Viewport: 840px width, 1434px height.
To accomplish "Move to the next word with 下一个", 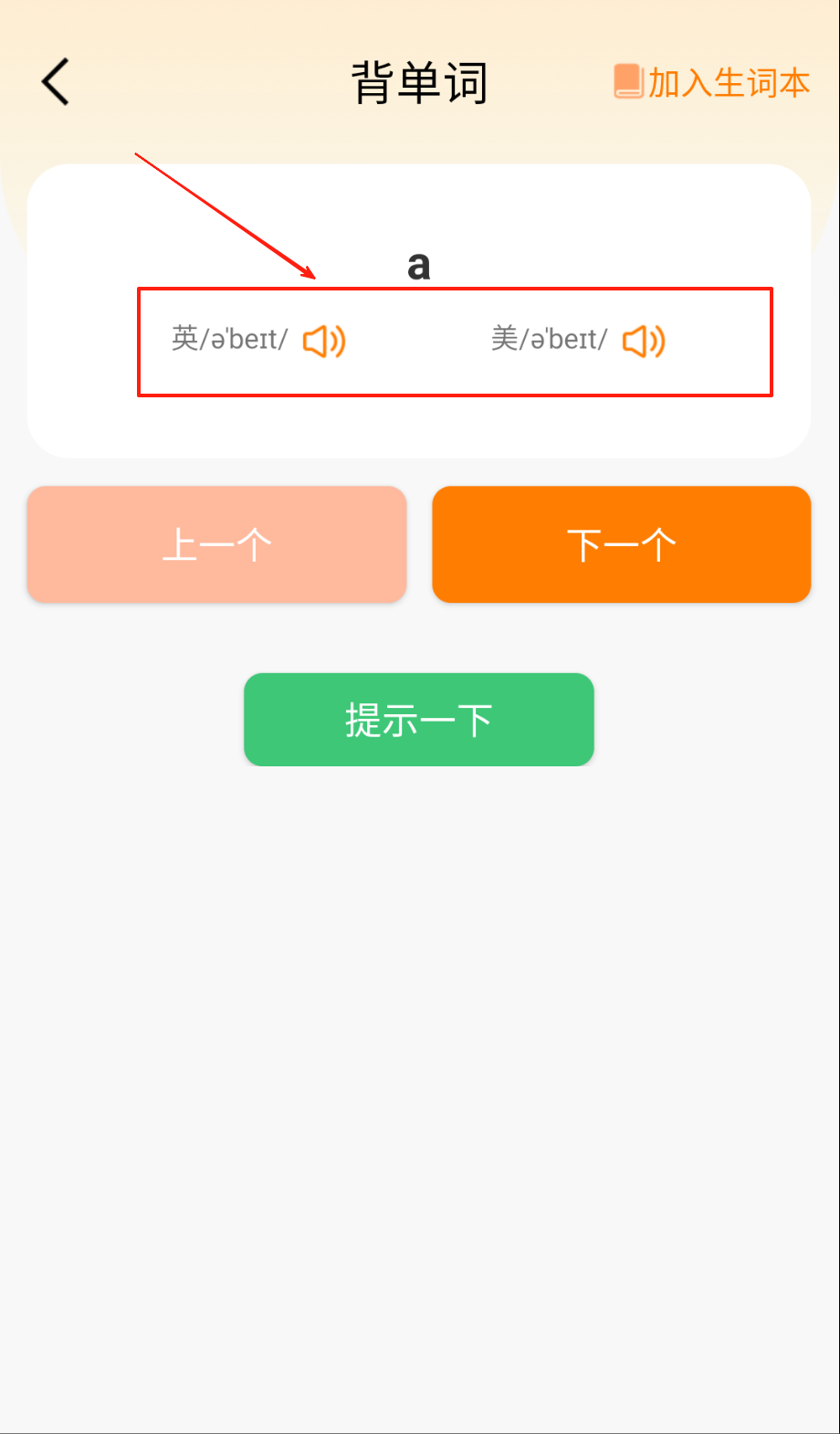I will coord(621,544).
